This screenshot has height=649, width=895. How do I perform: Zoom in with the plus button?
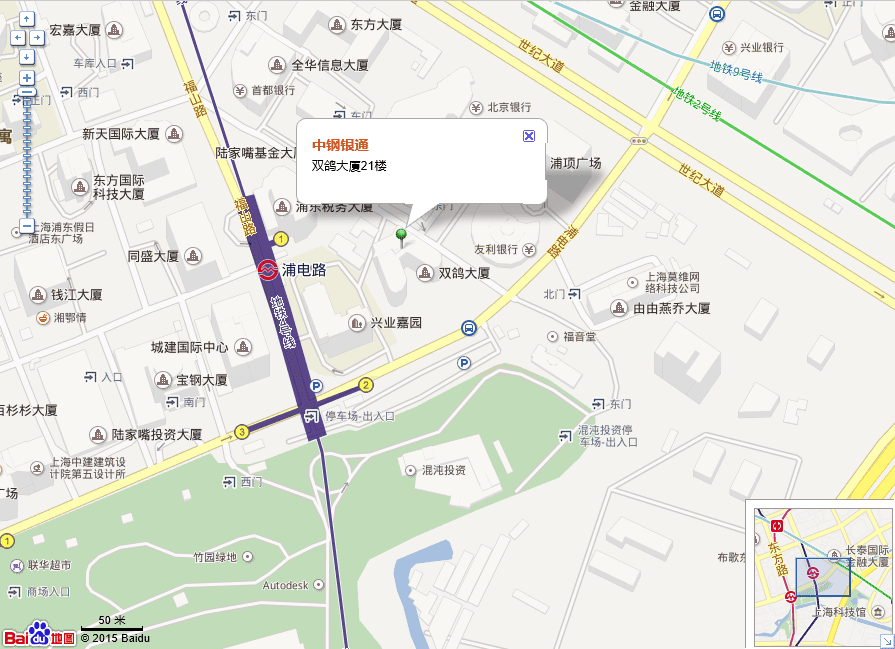coord(27,77)
